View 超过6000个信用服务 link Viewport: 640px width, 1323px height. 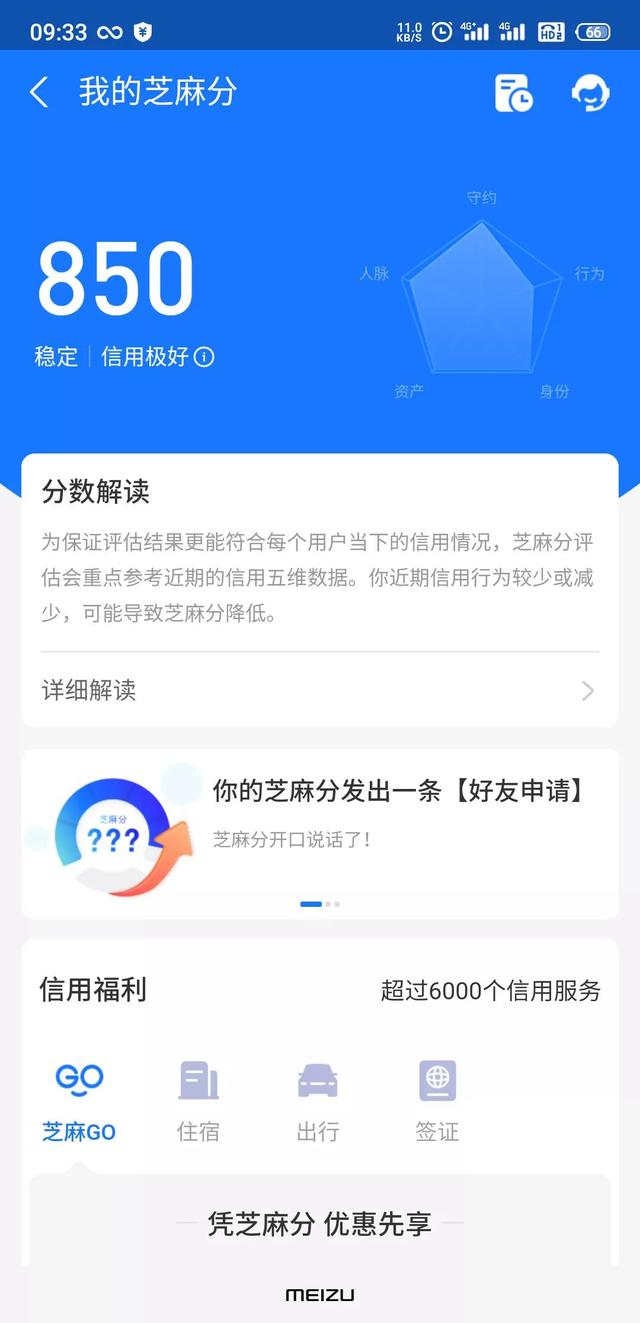click(x=490, y=991)
